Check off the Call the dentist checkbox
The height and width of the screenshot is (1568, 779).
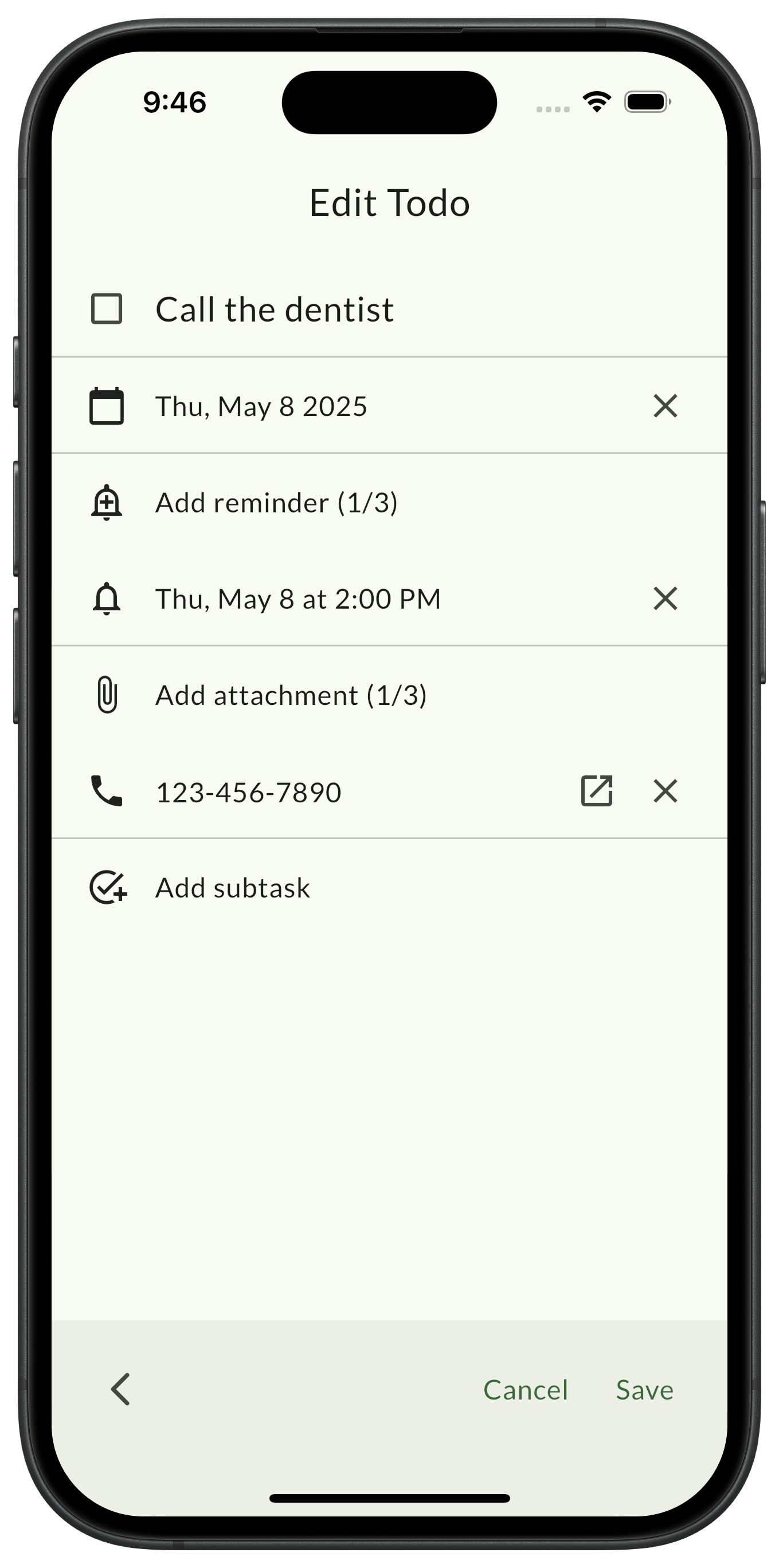click(x=107, y=309)
